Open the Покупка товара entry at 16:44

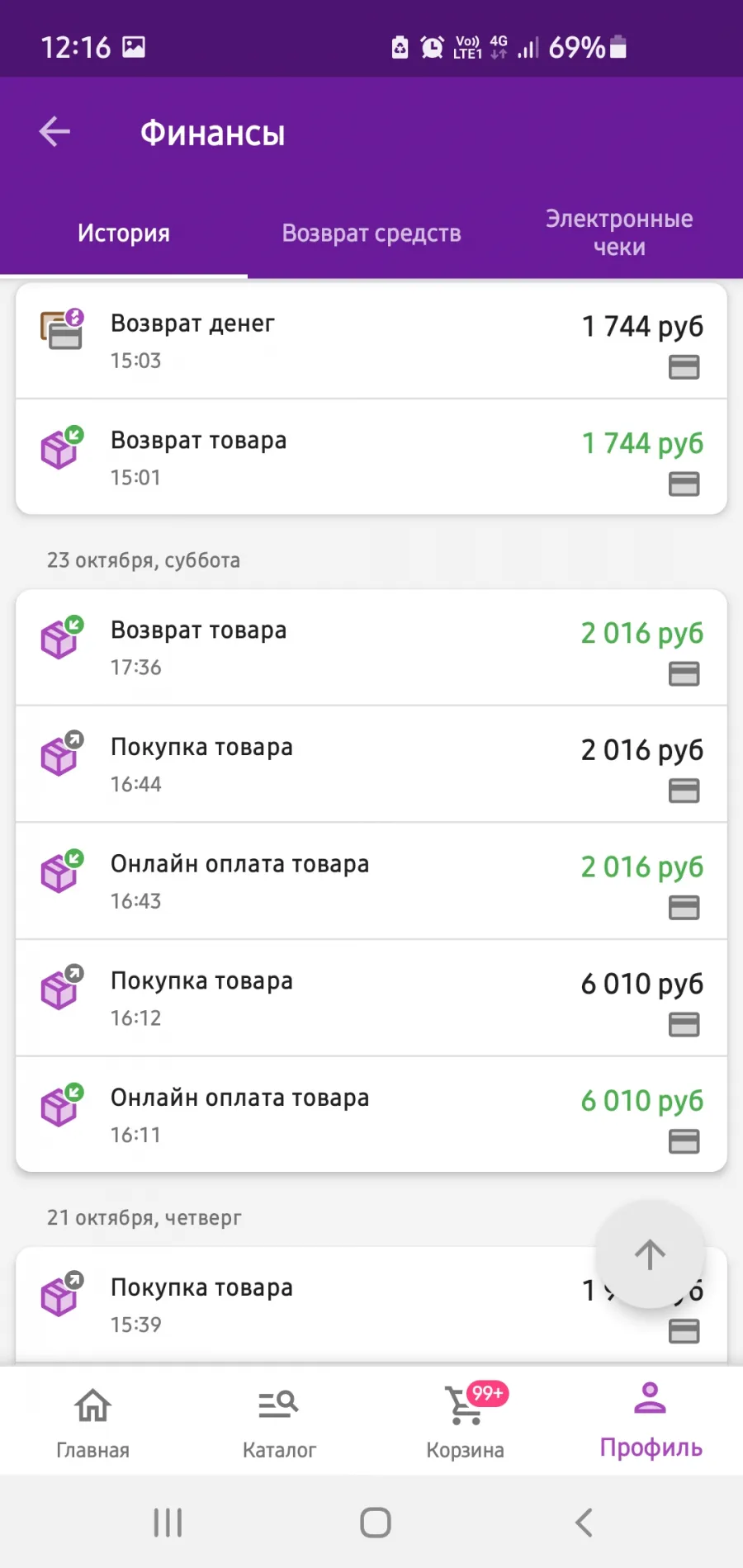(371, 764)
